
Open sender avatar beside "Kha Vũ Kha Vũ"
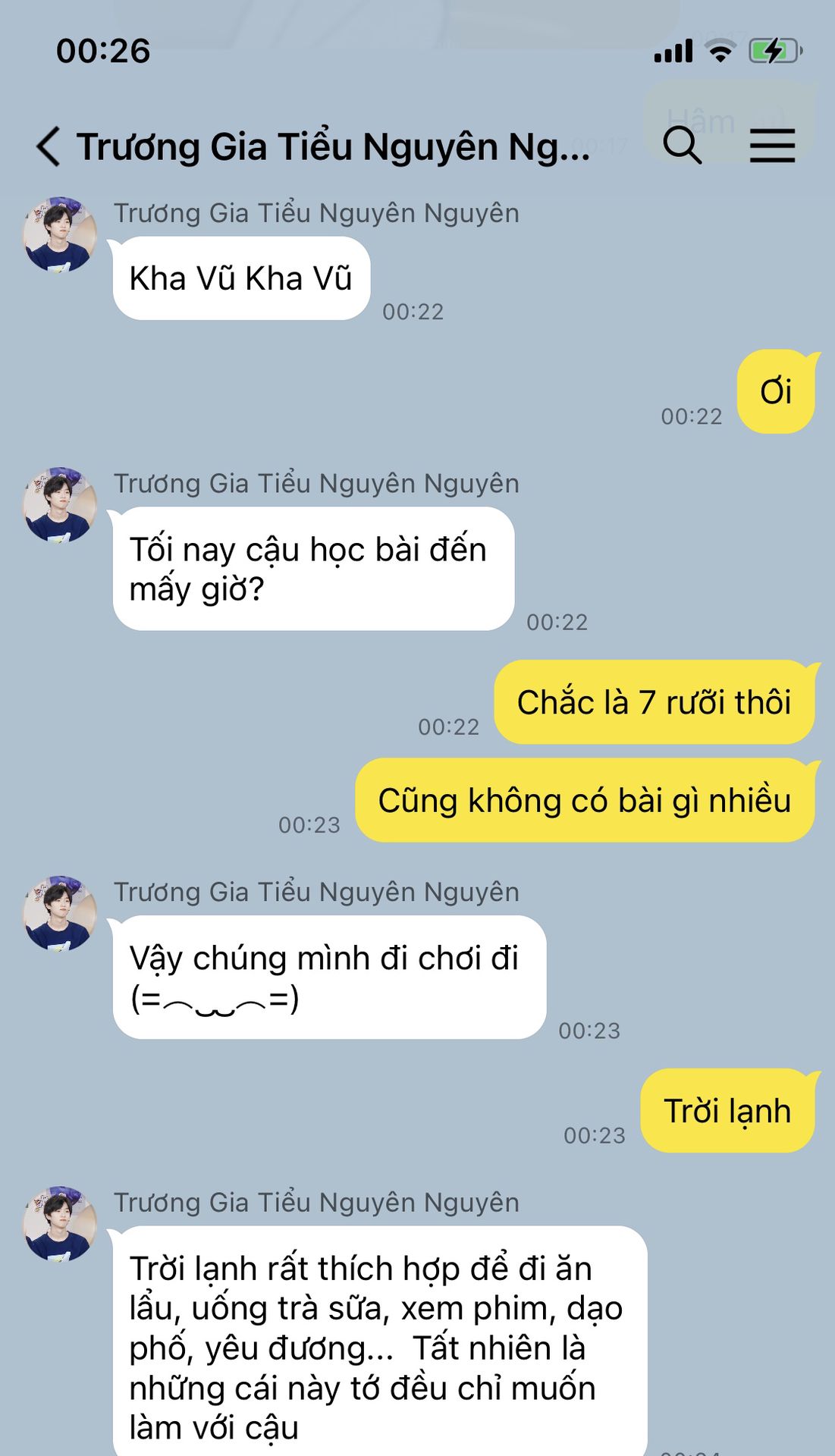(x=60, y=234)
